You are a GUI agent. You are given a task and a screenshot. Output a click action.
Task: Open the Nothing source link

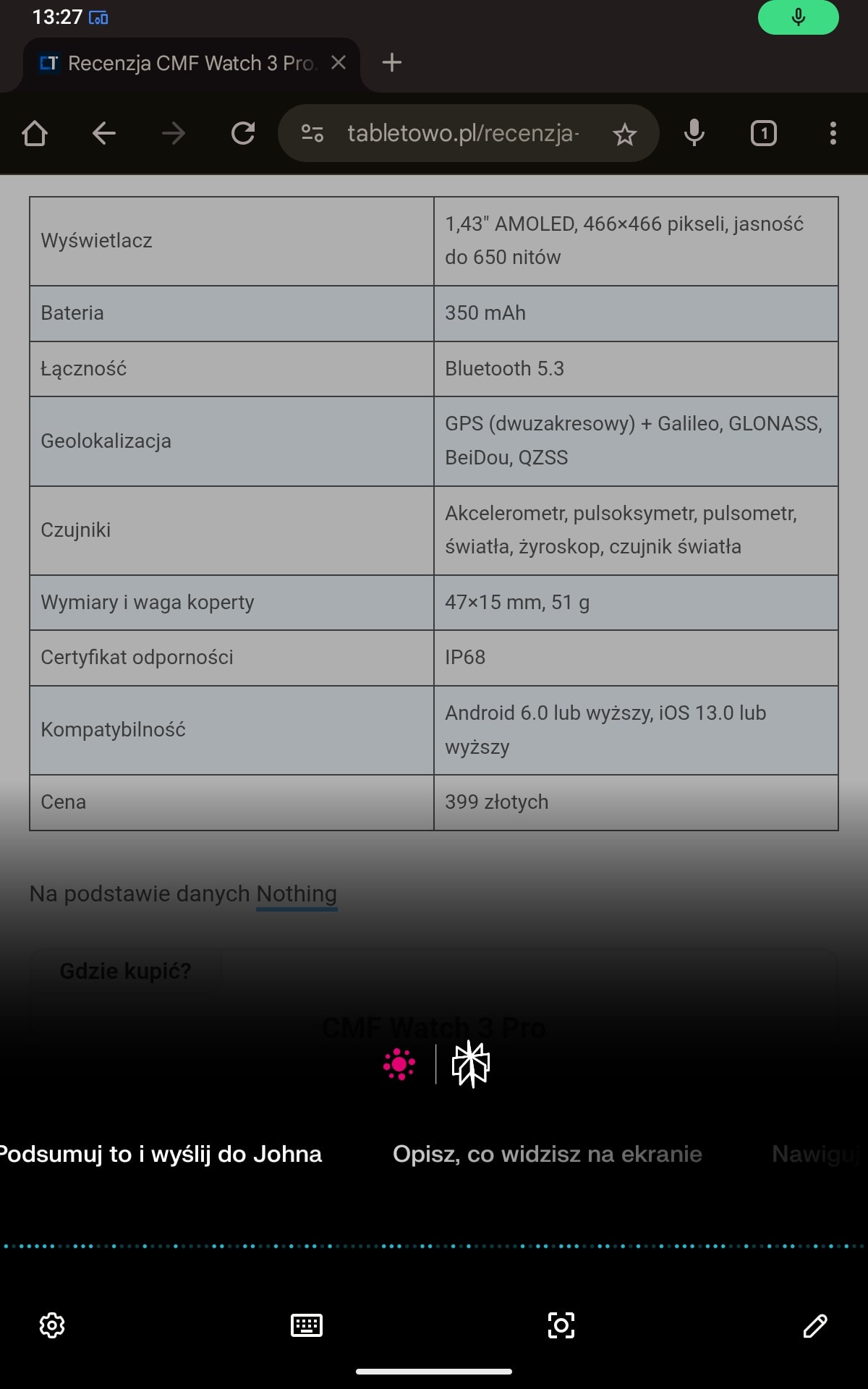297,894
